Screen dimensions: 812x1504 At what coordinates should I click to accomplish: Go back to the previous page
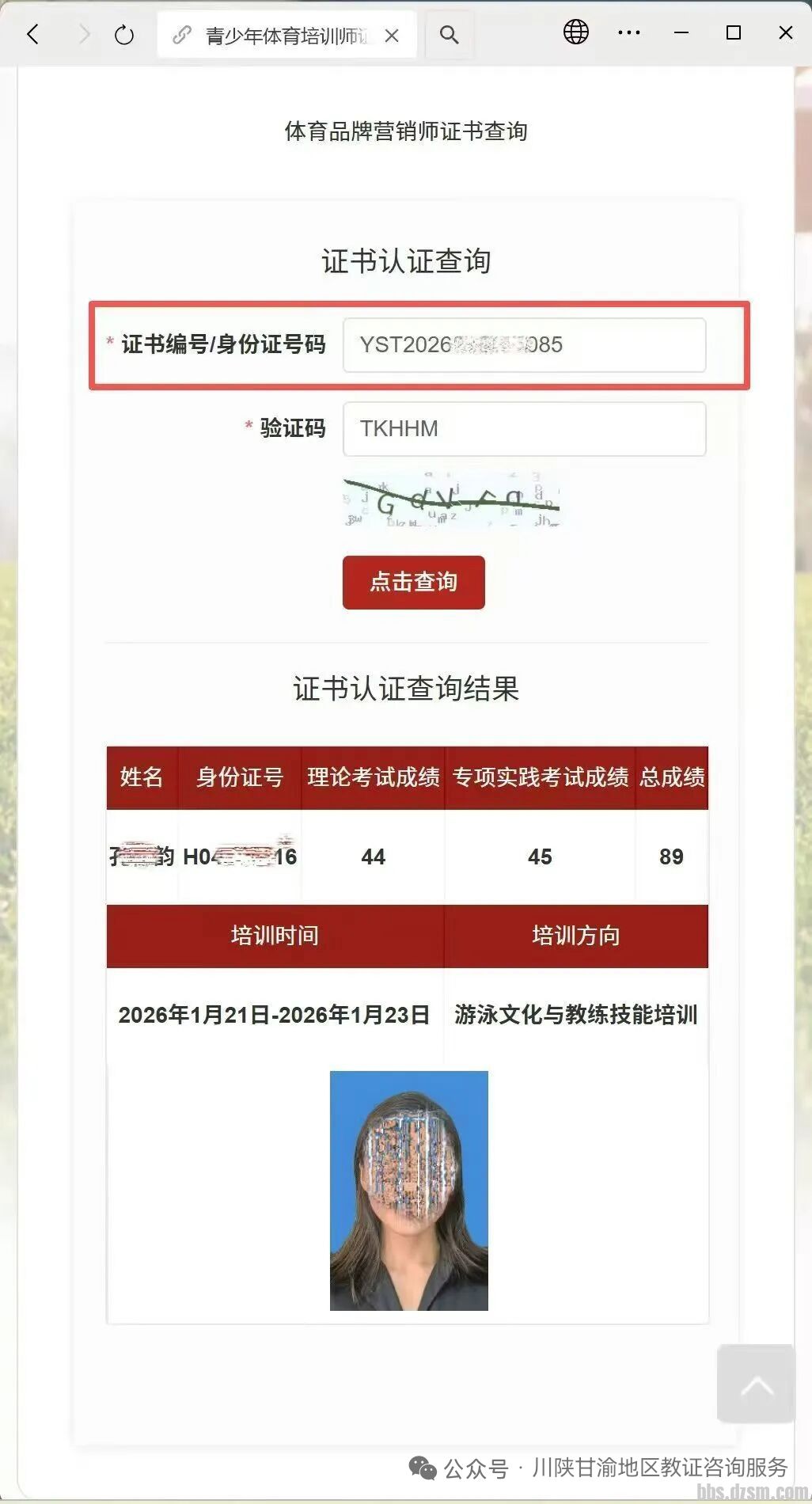(33, 34)
